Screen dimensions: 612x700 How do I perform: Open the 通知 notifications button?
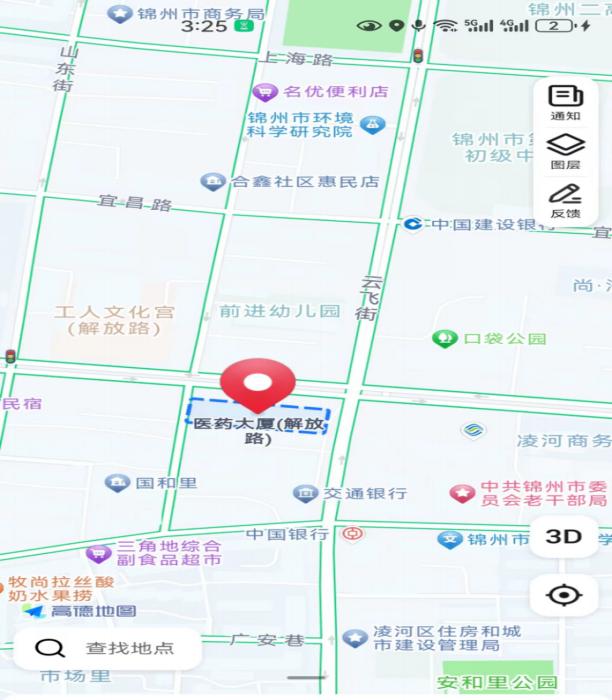[x=565, y=102]
